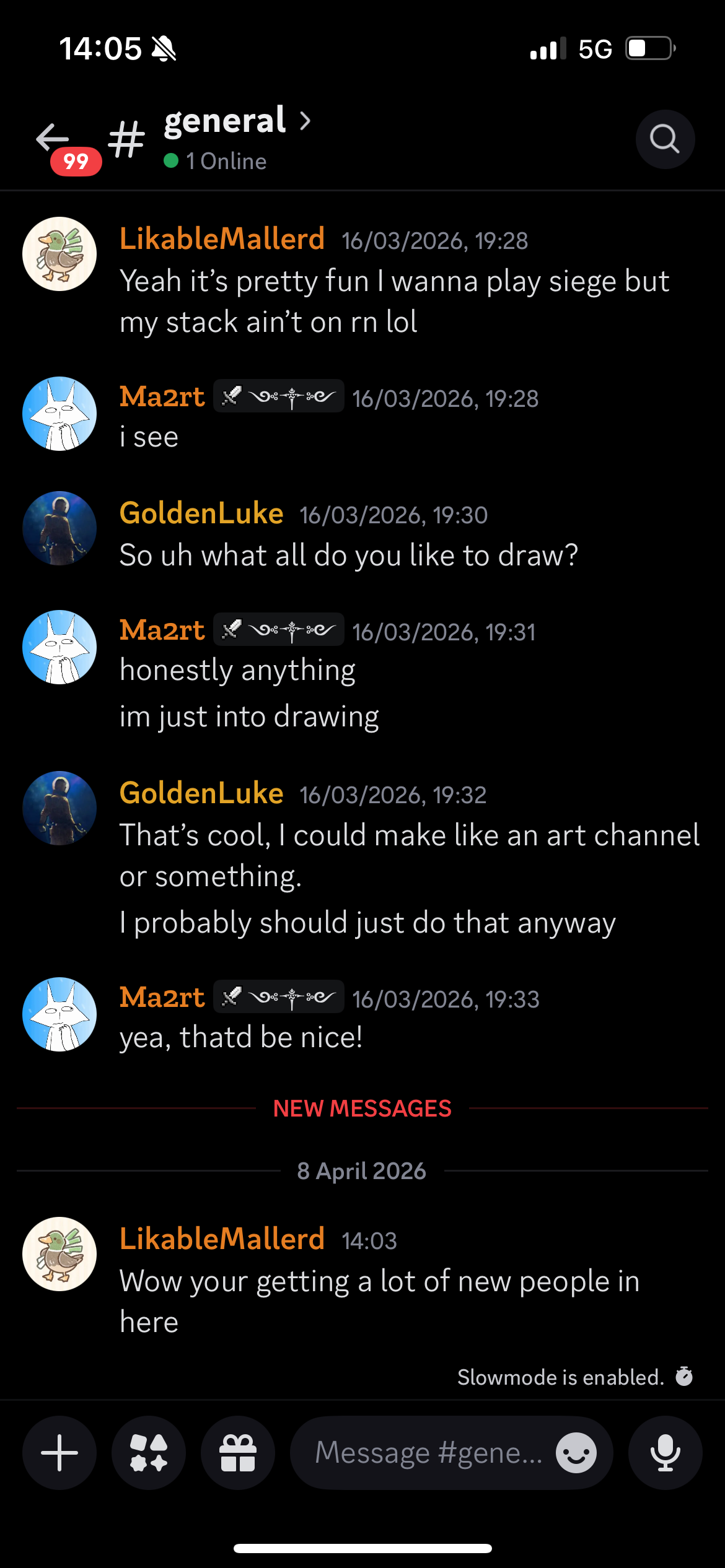
Task: Tap Ma2rt's avatar on "yea, thatd be nice!"
Action: click(59, 1014)
